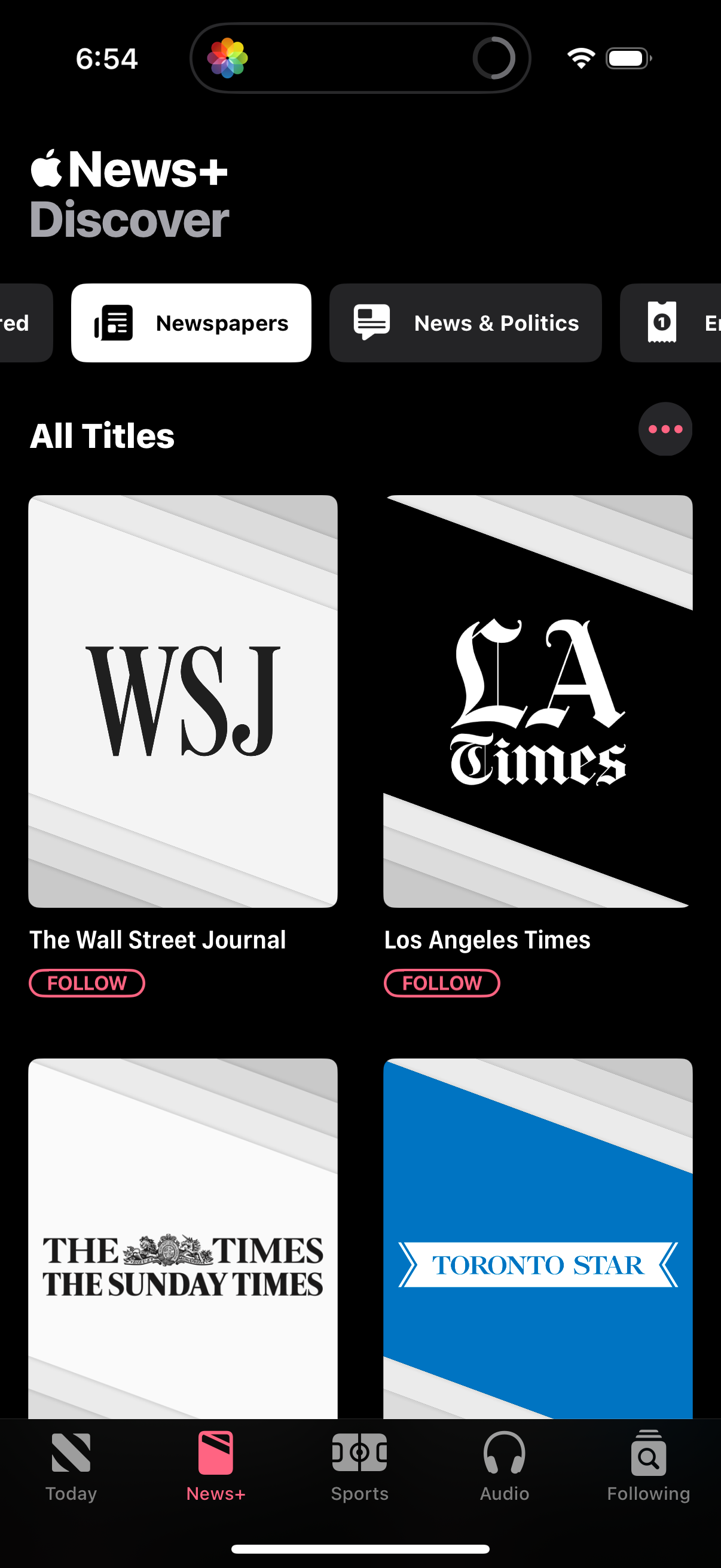Toggle the selected Newspapers filter chip
Image resolution: width=721 pixels, height=1568 pixels.
click(x=191, y=322)
